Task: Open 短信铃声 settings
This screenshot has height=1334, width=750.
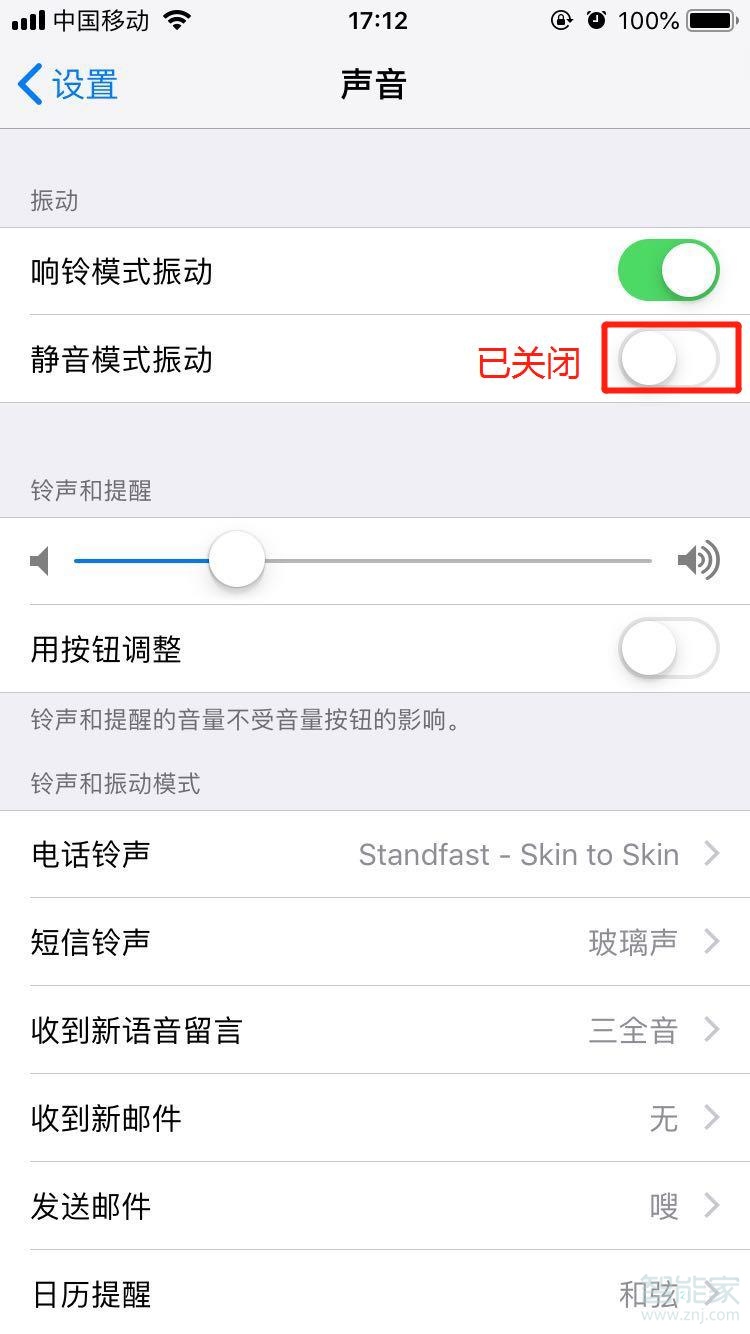Action: tap(375, 942)
